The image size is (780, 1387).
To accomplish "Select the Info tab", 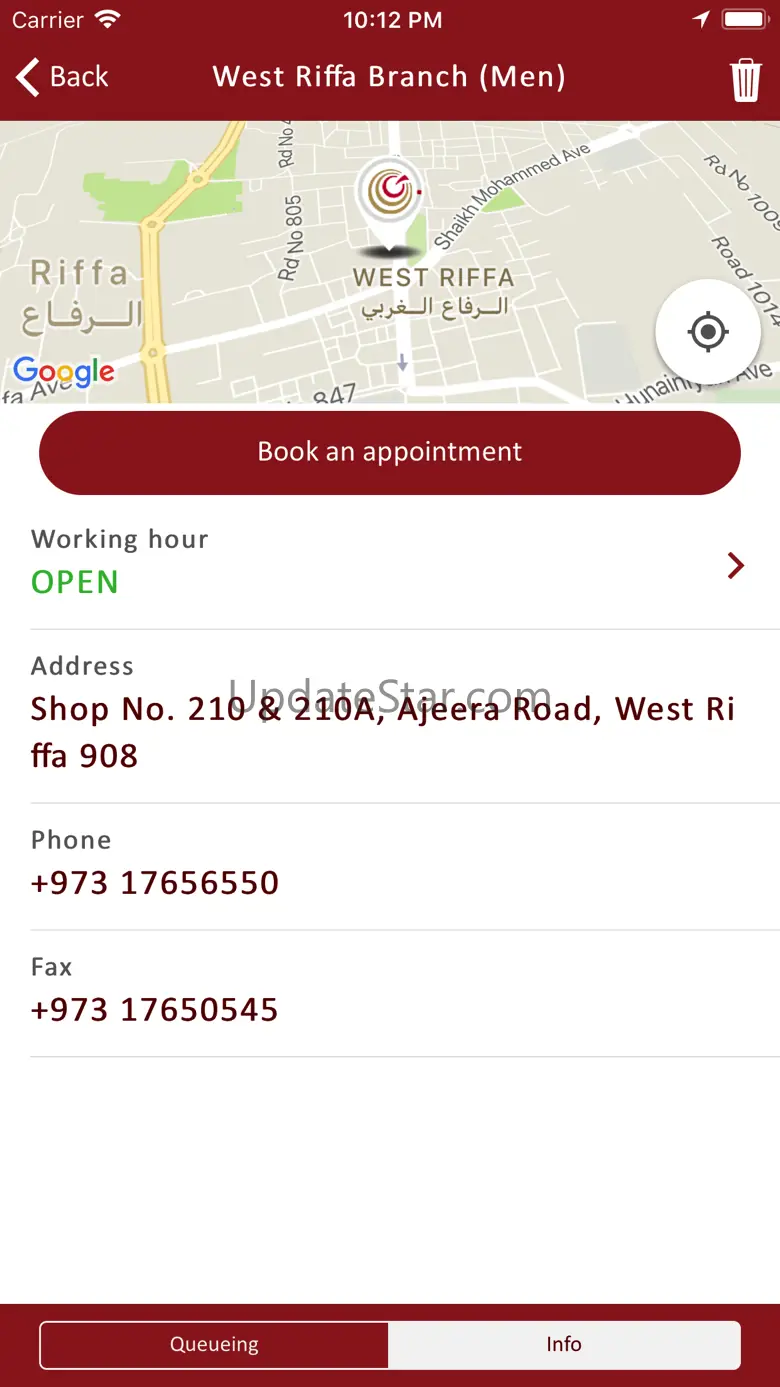I will click(x=564, y=1345).
